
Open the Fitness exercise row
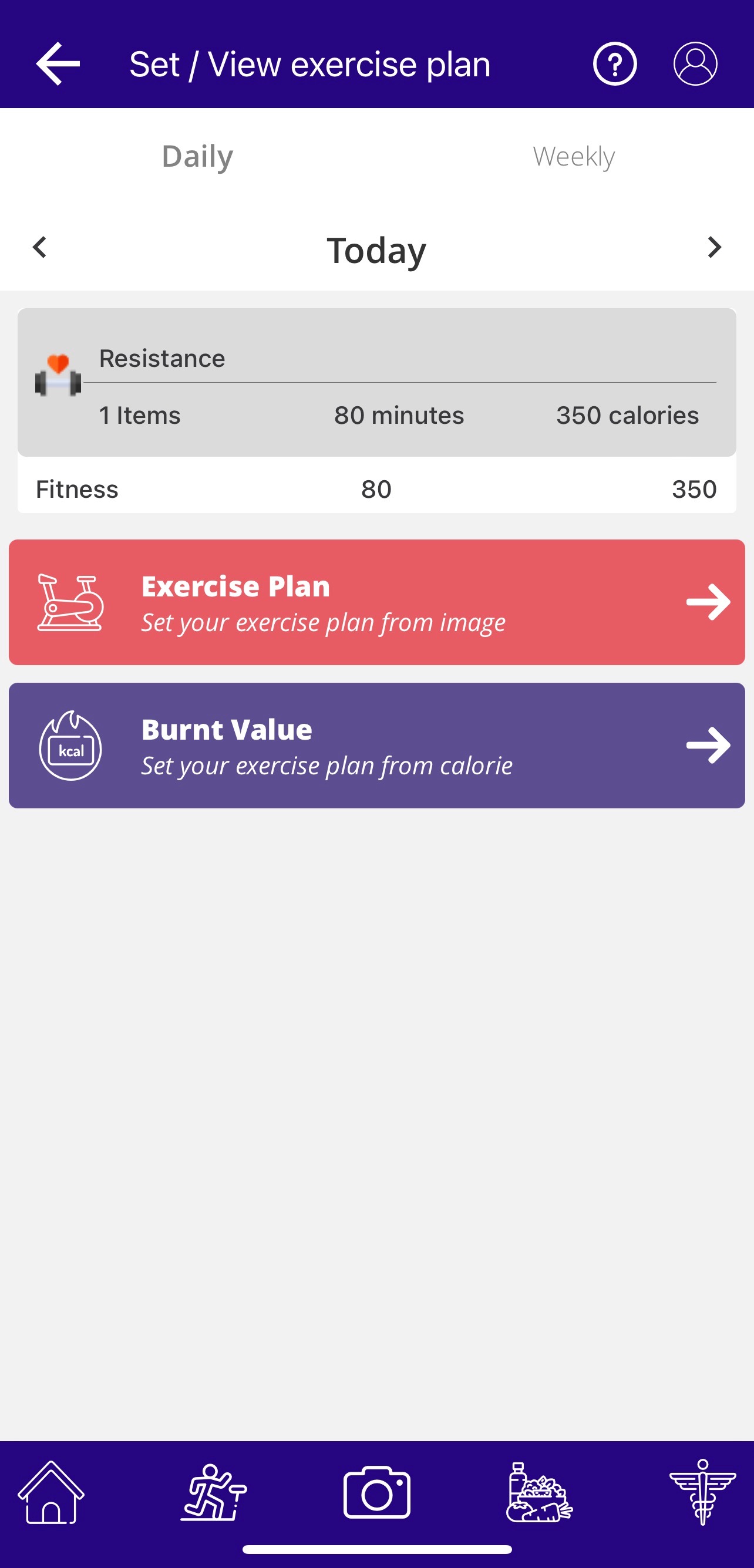[x=376, y=489]
